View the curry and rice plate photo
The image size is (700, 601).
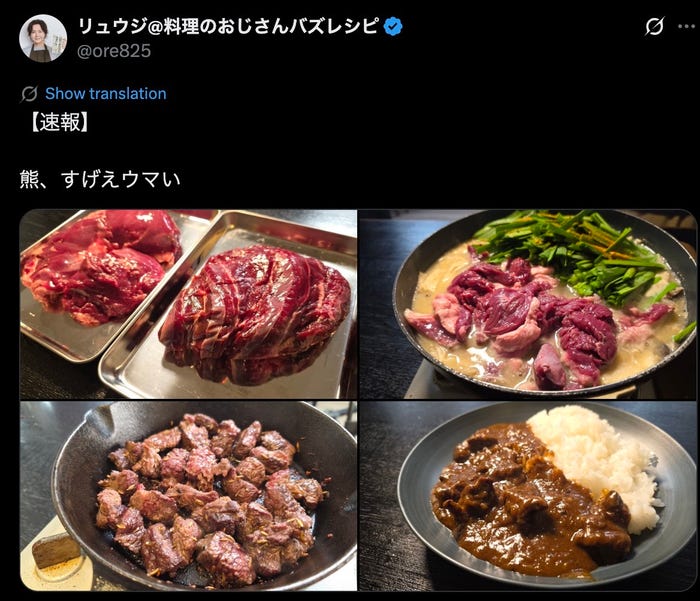527,496
